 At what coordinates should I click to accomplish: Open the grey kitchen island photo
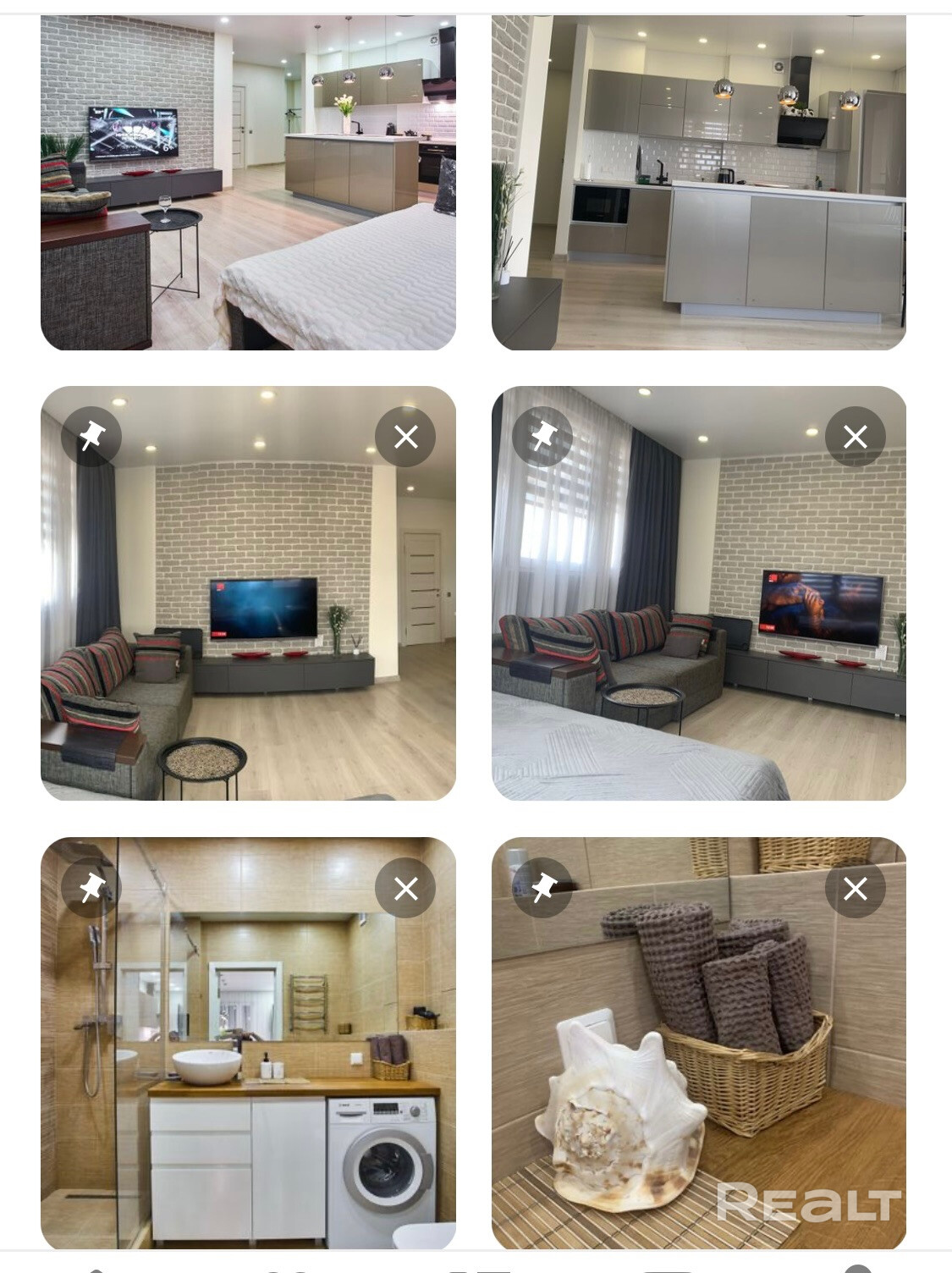coord(698,182)
